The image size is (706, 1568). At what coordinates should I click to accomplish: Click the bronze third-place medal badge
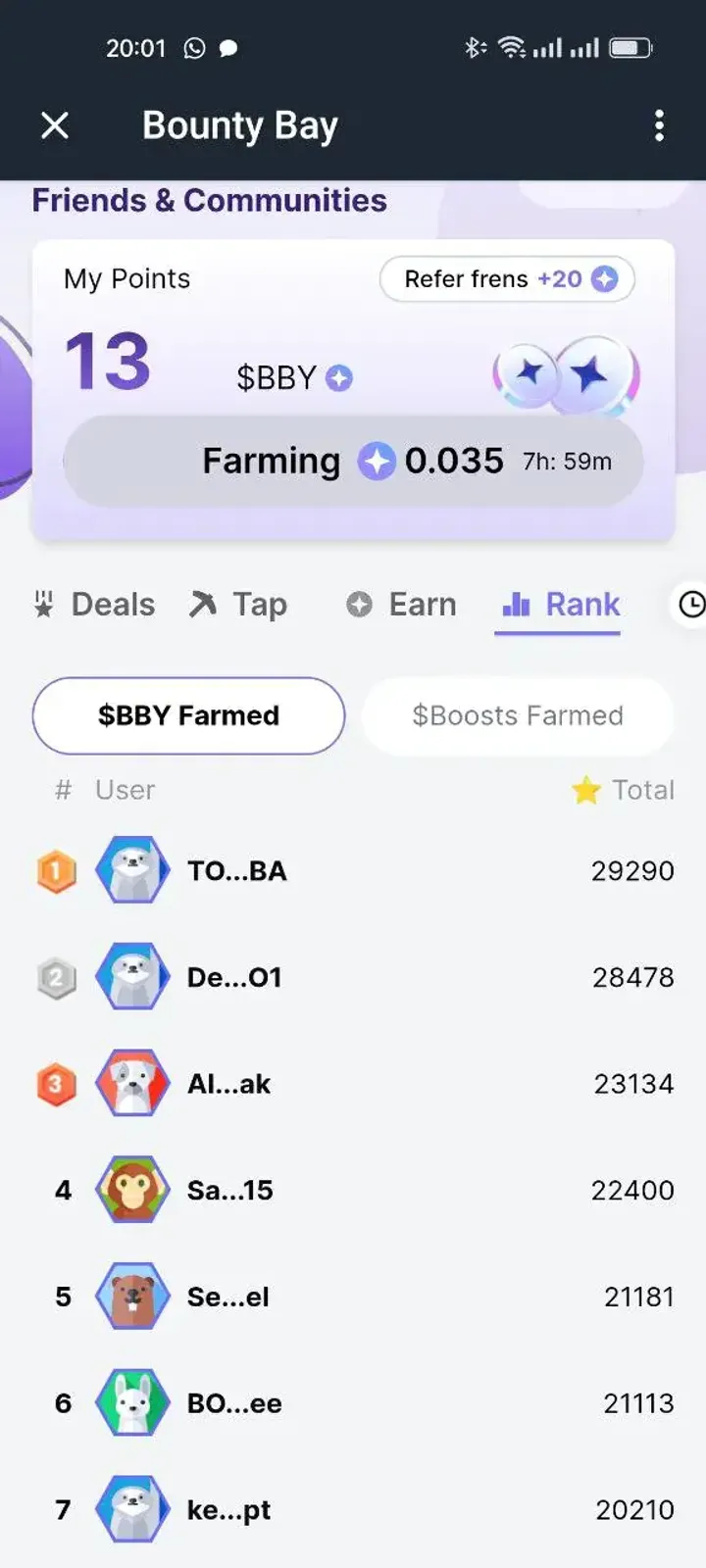tap(57, 1084)
